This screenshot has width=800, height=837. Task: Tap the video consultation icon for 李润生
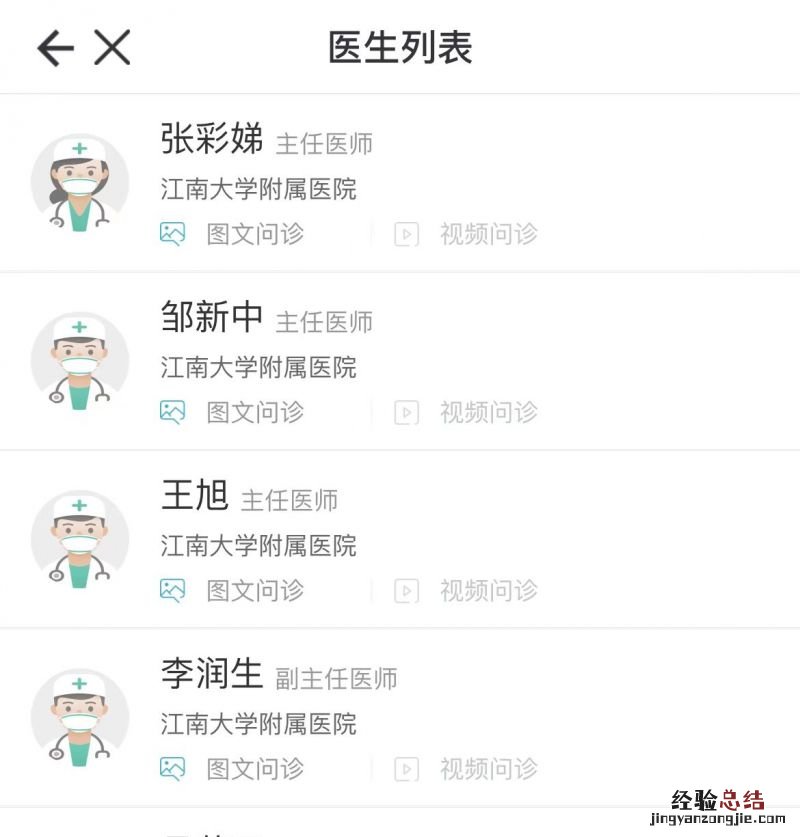(406, 770)
